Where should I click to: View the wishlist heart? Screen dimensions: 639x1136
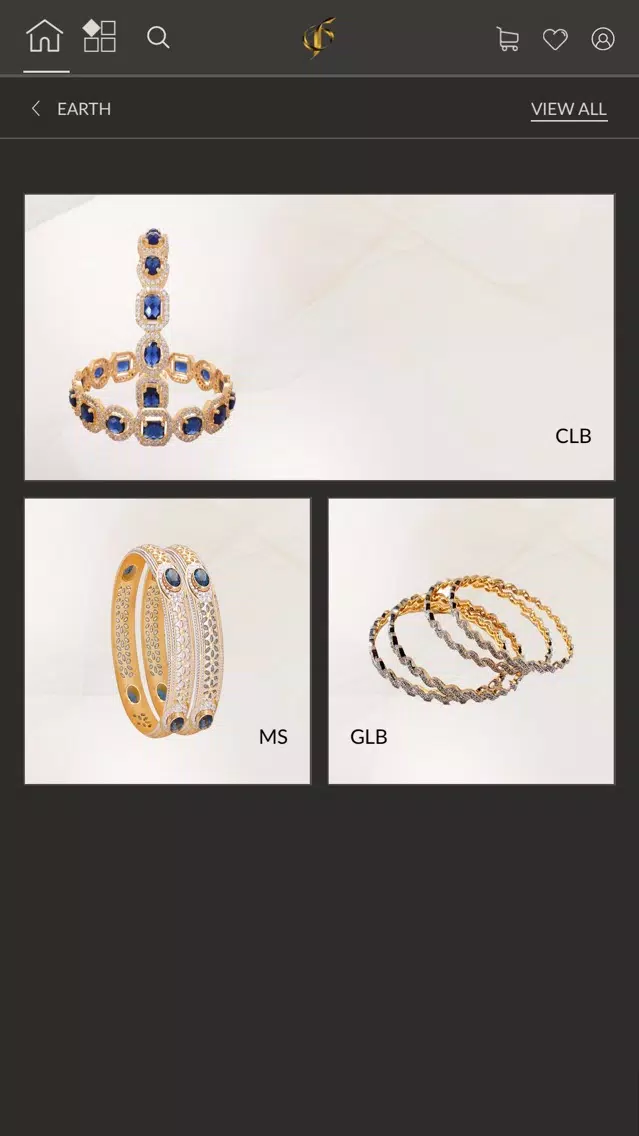coord(555,39)
